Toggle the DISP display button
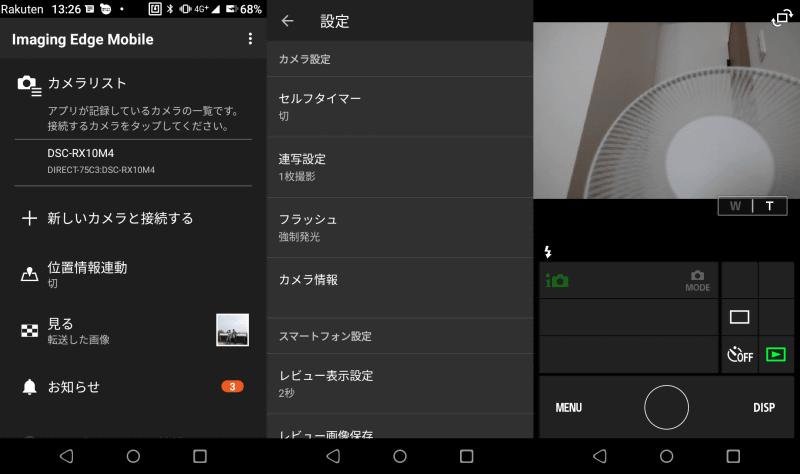Viewport: 800px width, 474px height. [x=764, y=408]
